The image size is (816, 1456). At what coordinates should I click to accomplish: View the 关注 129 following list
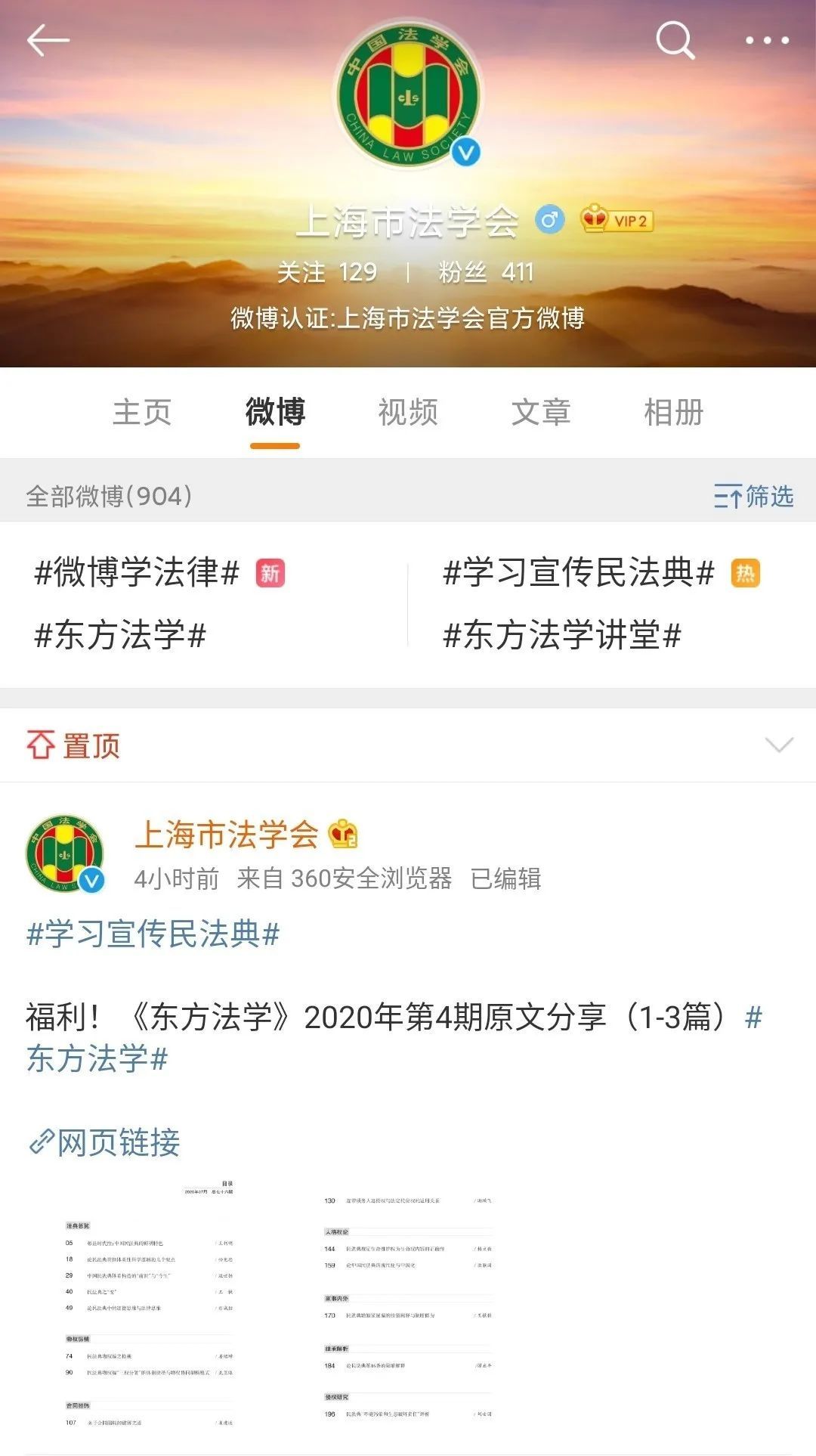(327, 272)
